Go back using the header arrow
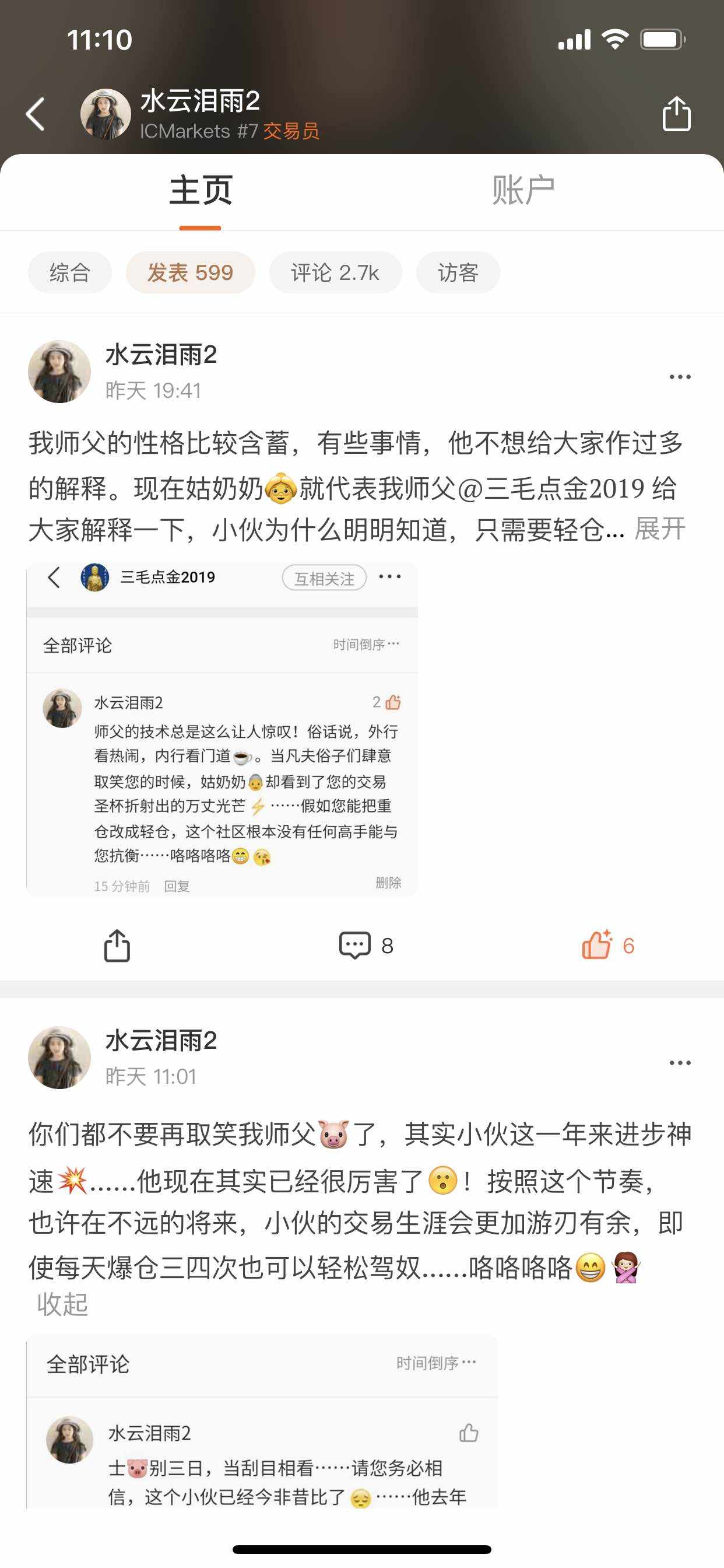The width and height of the screenshot is (724, 1568). [36, 114]
